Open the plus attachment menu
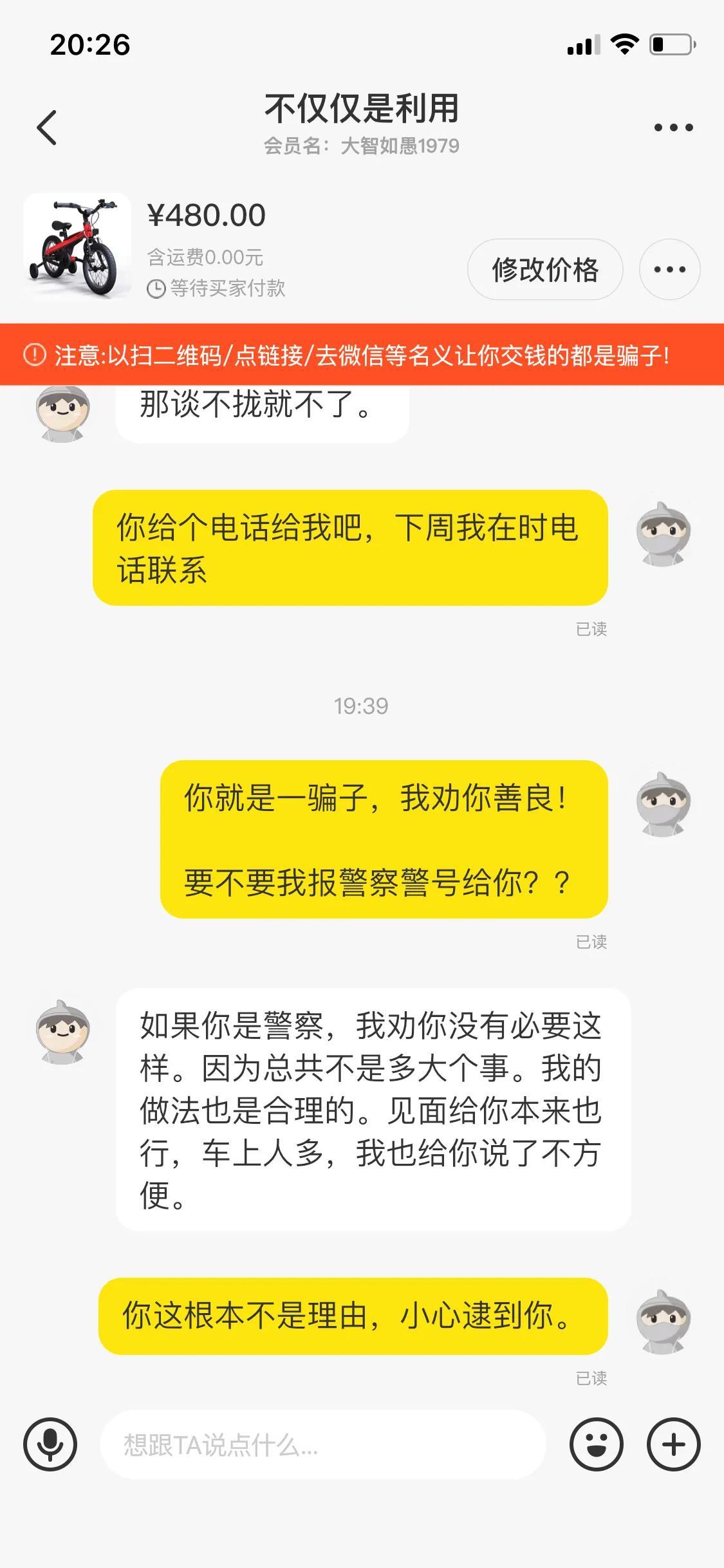Image resolution: width=724 pixels, height=1568 pixels. pos(674,1444)
